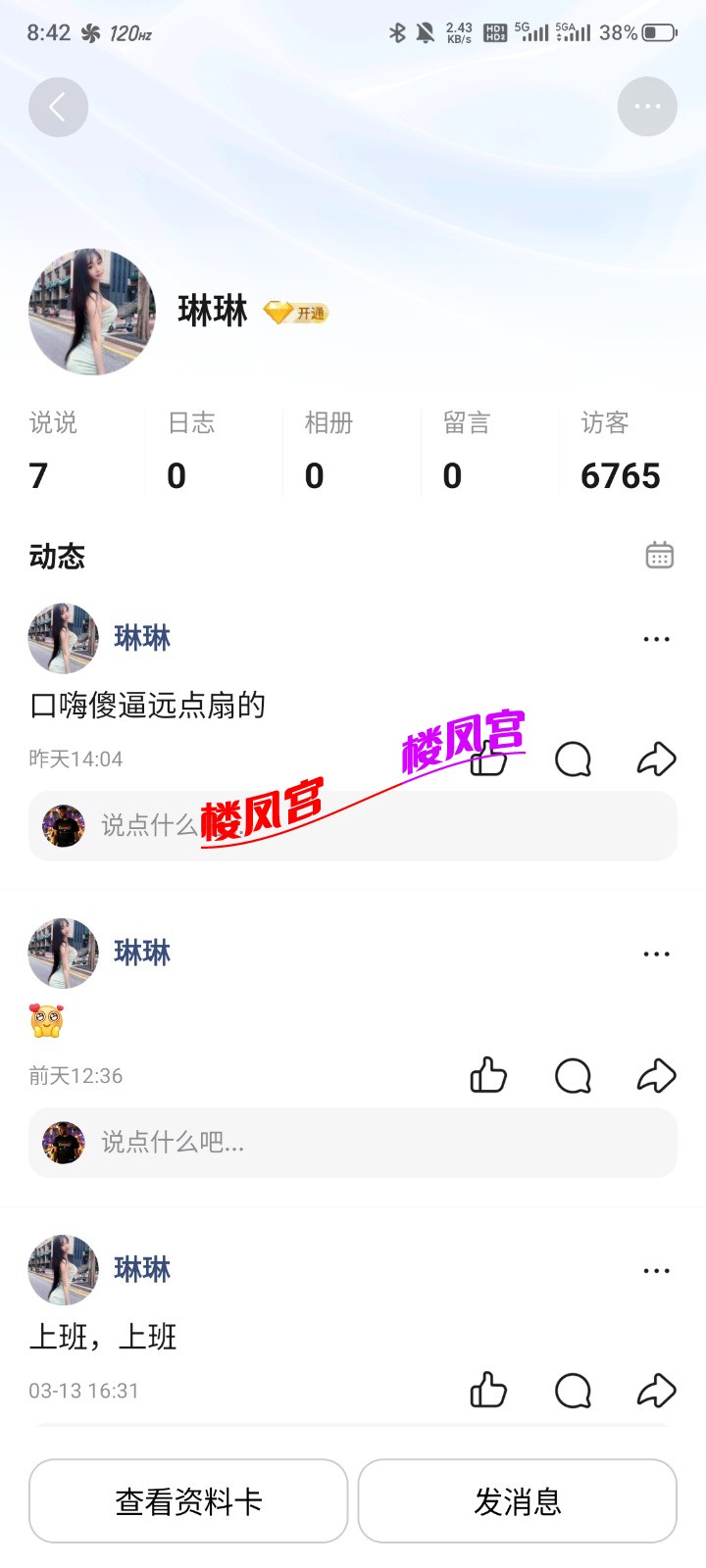Go back using the top-left arrow
Viewport: 706px width, 1568px height.
[x=58, y=107]
